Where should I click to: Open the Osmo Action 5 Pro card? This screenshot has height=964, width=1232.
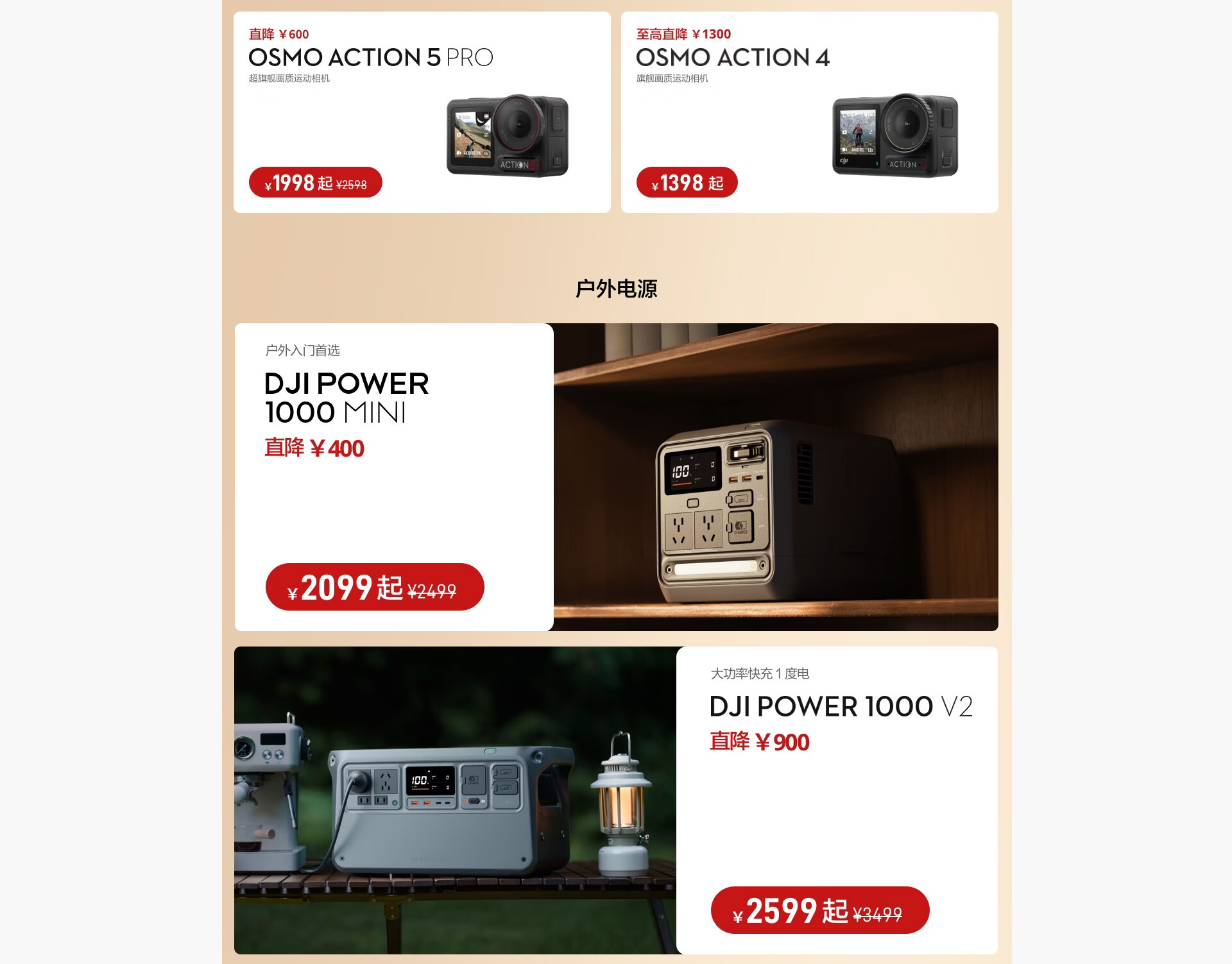pos(422,112)
